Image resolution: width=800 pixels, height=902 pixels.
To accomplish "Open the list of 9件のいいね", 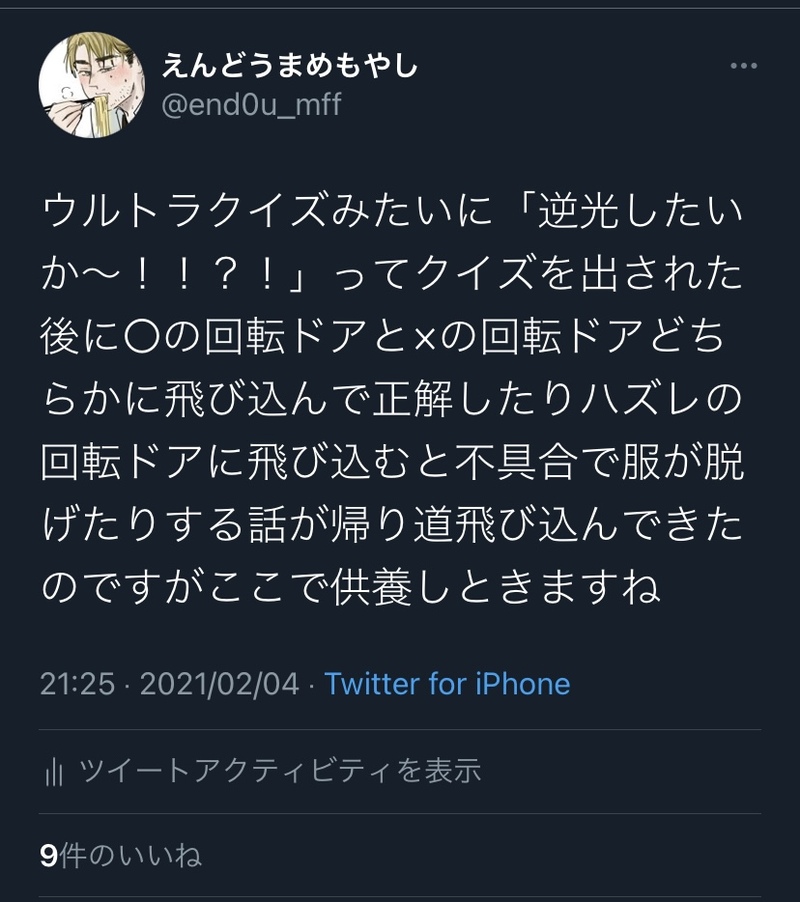I will tap(121, 856).
